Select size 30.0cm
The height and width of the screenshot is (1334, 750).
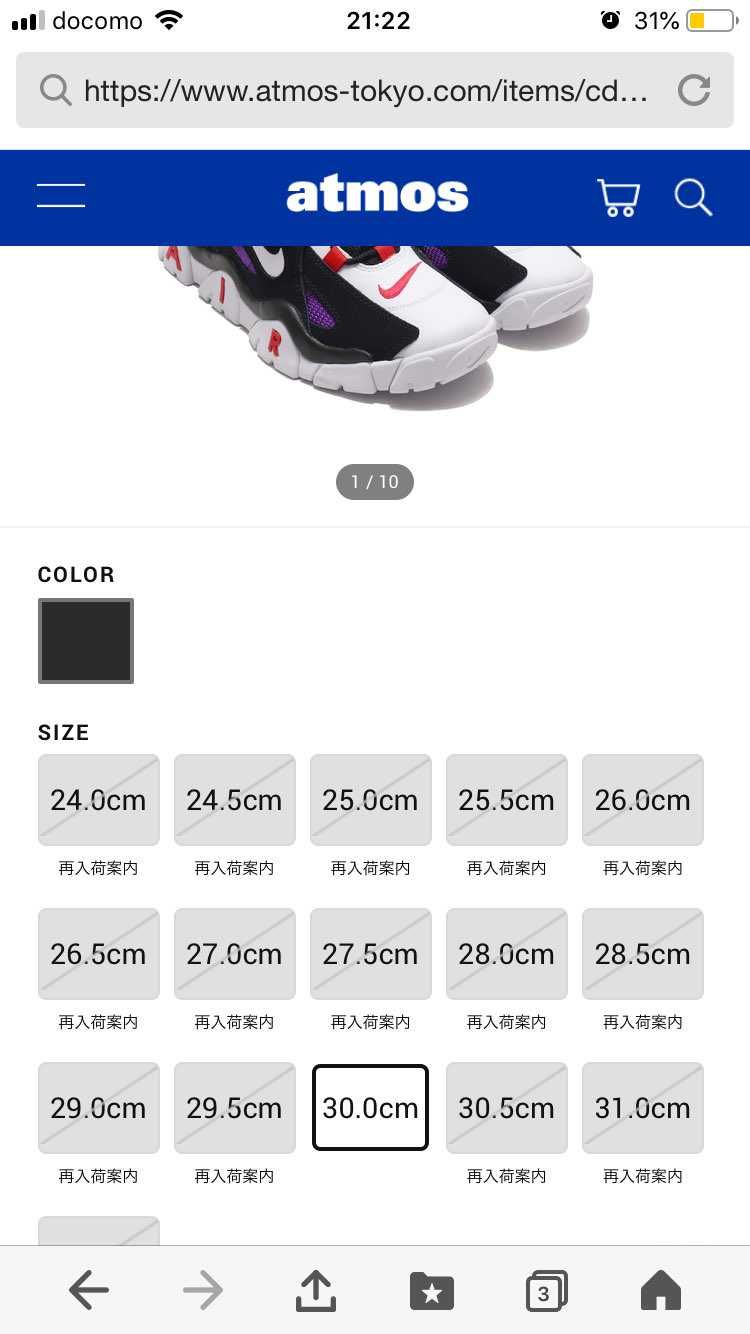[370, 1107]
